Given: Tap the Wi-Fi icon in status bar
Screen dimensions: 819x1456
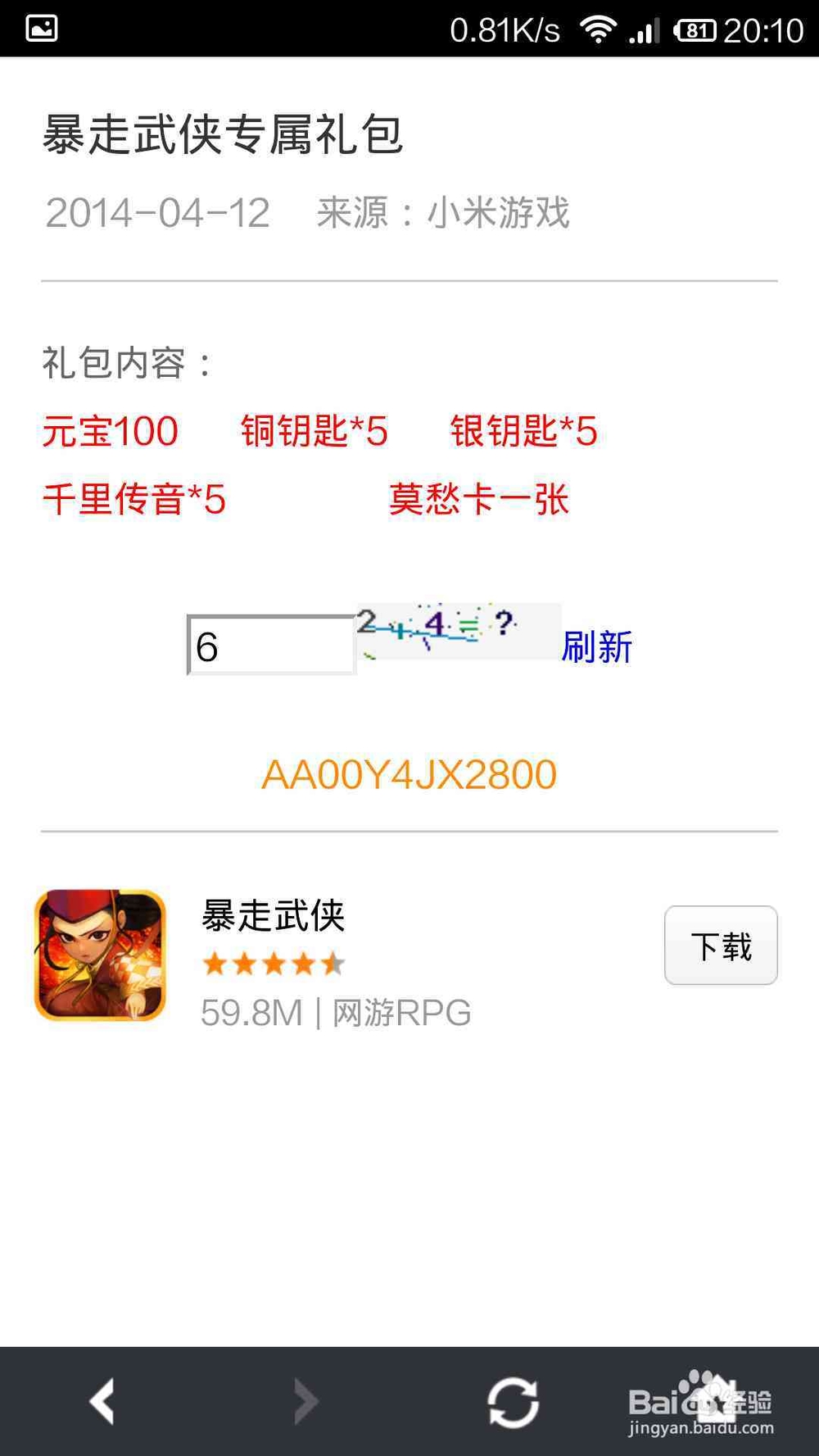Looking at the screenshot, I should coord(597,27).
